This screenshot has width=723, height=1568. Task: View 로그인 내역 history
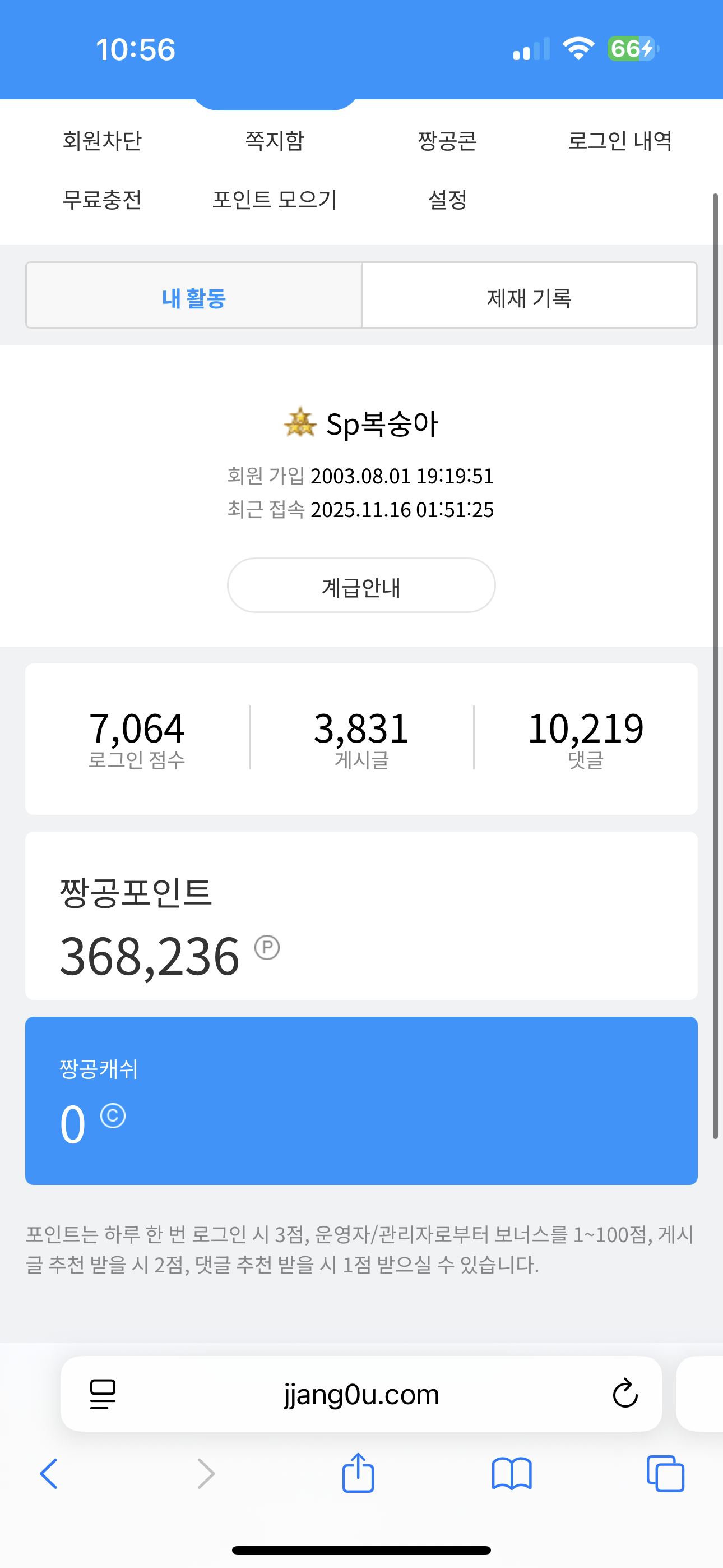[619, 141]
